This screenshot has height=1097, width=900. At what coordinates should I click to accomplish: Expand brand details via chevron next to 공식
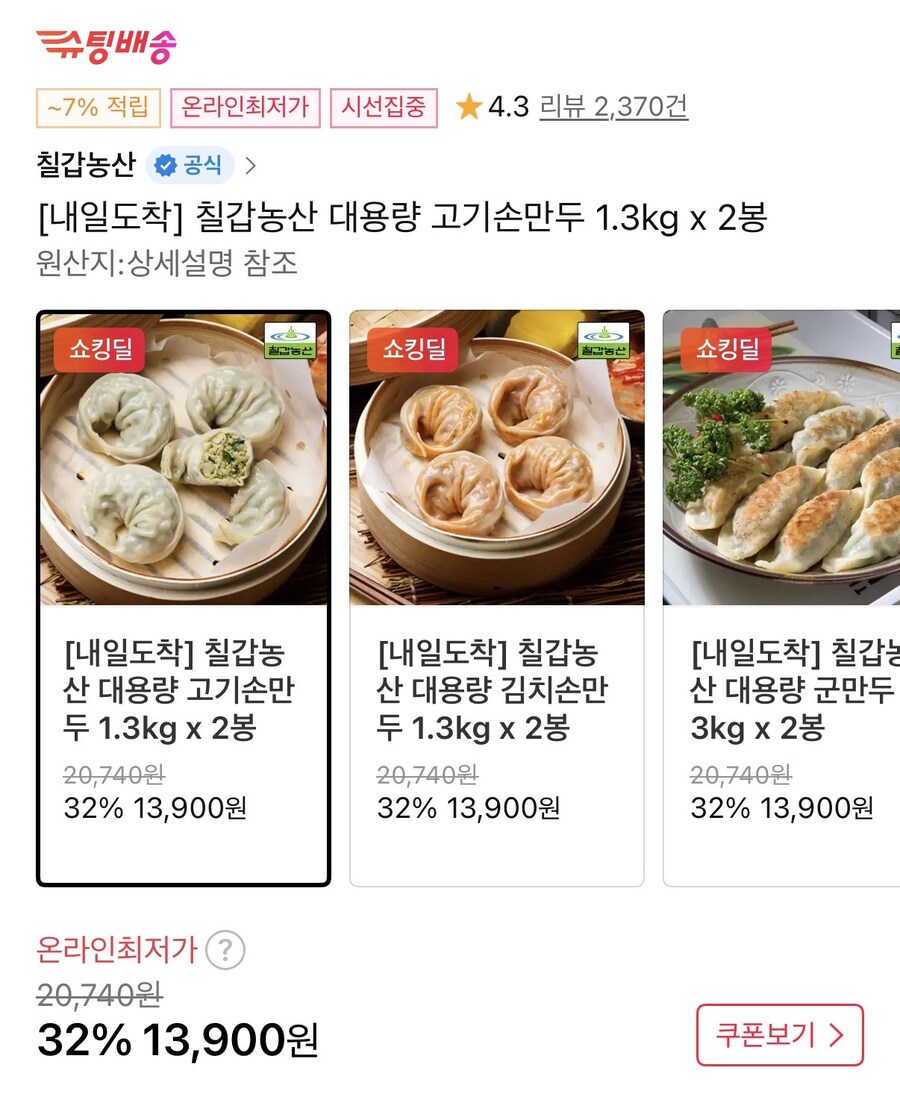252,166
